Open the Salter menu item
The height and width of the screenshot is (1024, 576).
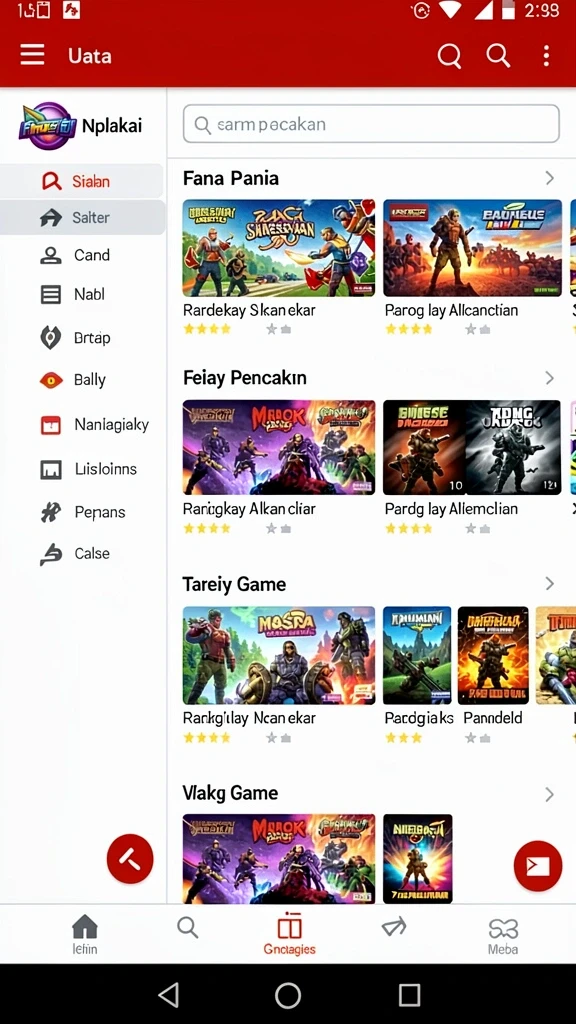82,217
